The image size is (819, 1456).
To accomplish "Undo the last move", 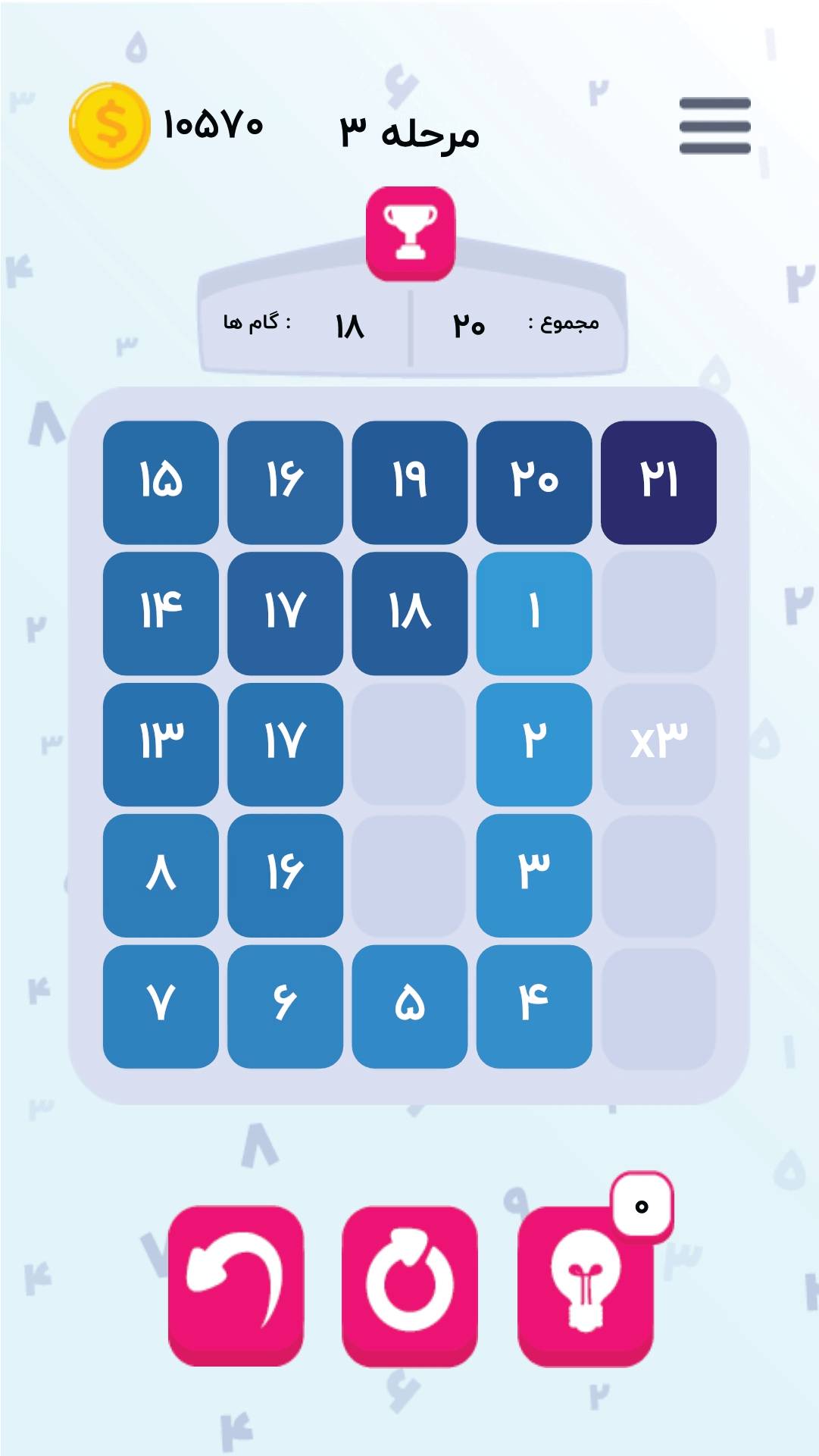I will [x=236, y=1285].
